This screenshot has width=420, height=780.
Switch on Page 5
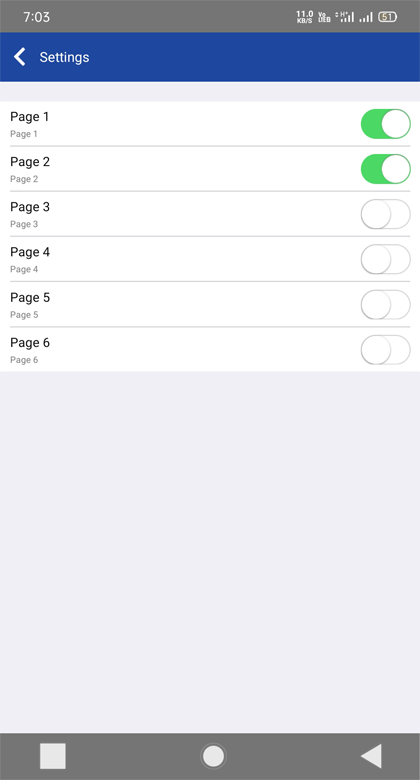click(386, 304)
